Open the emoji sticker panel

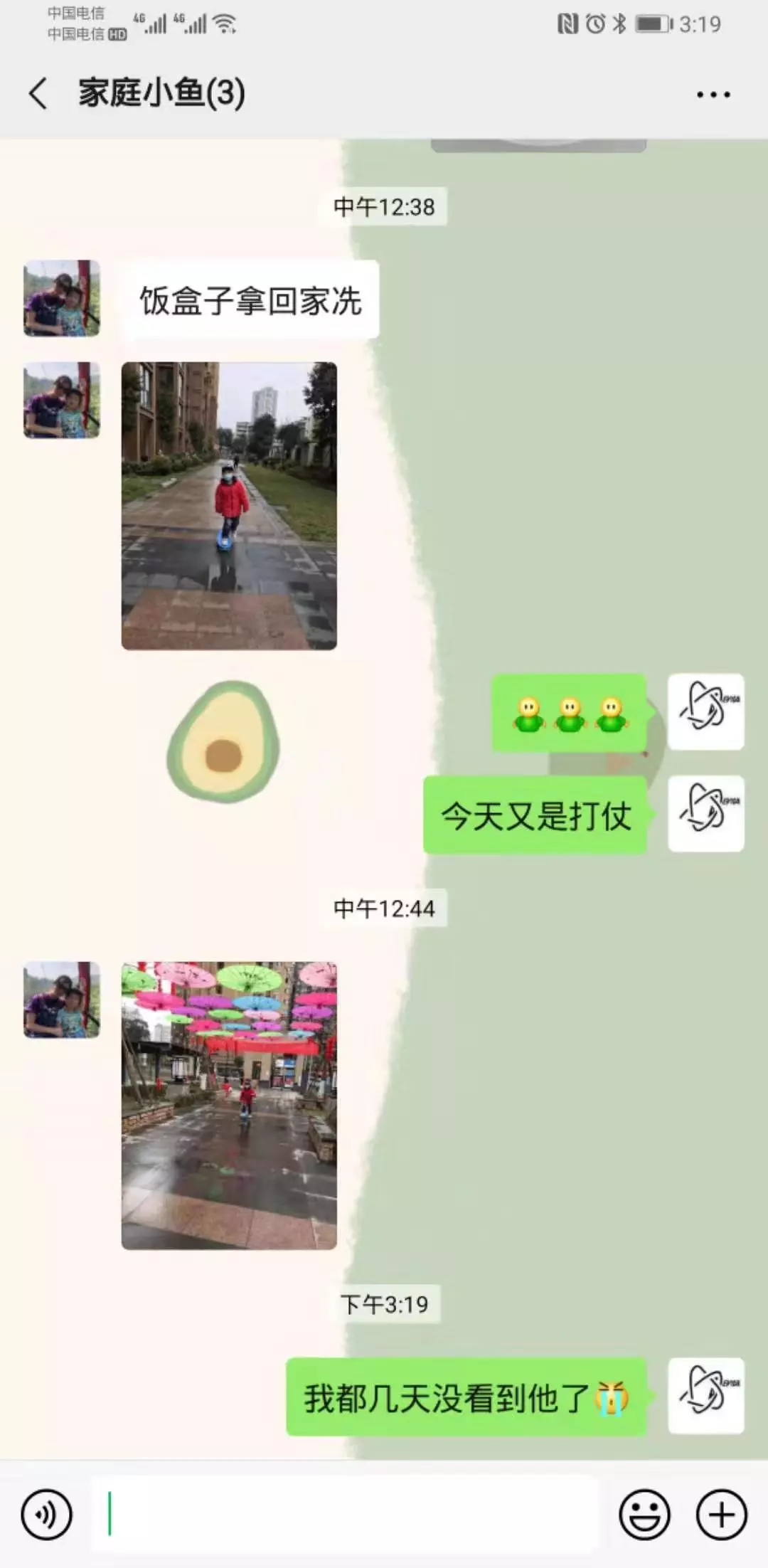(x=644, y=1515)
